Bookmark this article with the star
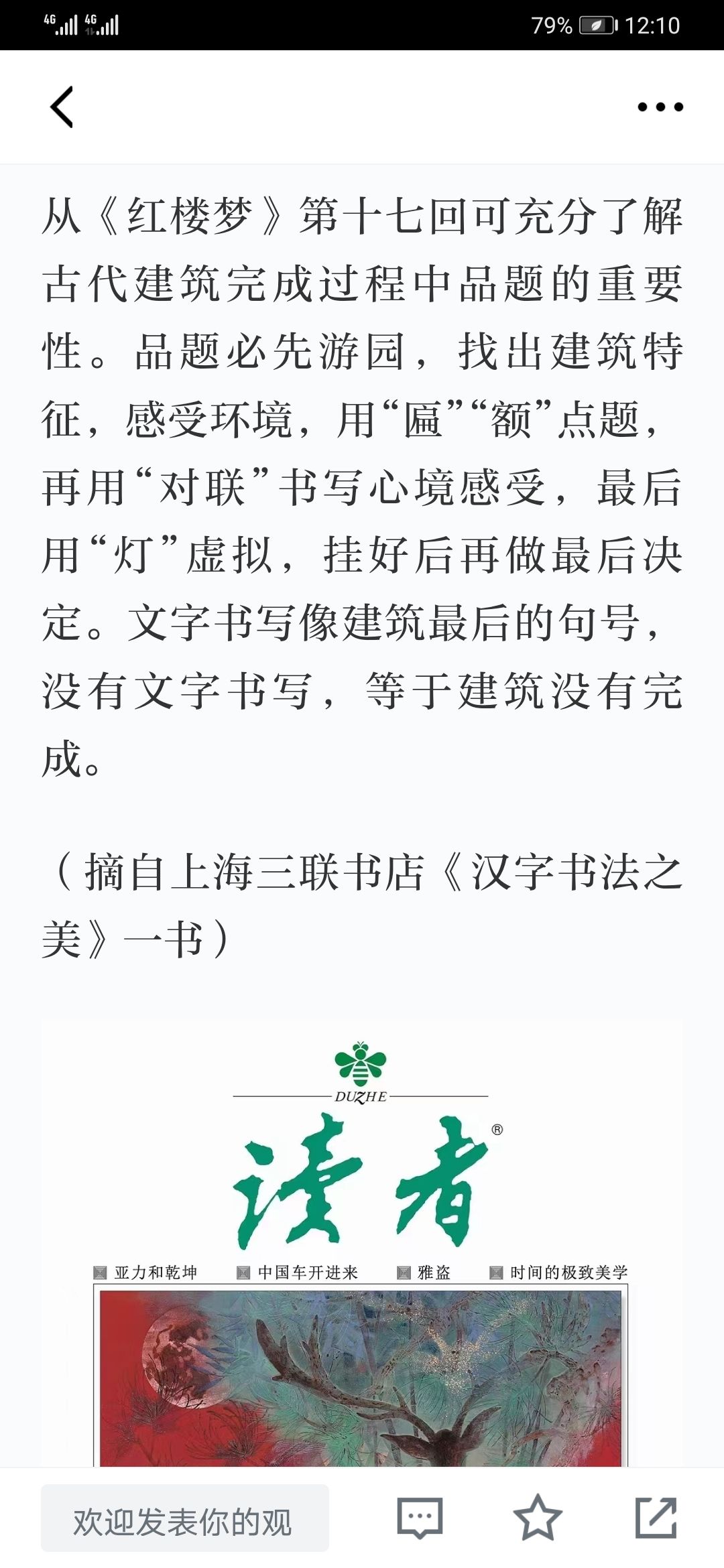The image size is (724, 1568). coord(538,1518)
